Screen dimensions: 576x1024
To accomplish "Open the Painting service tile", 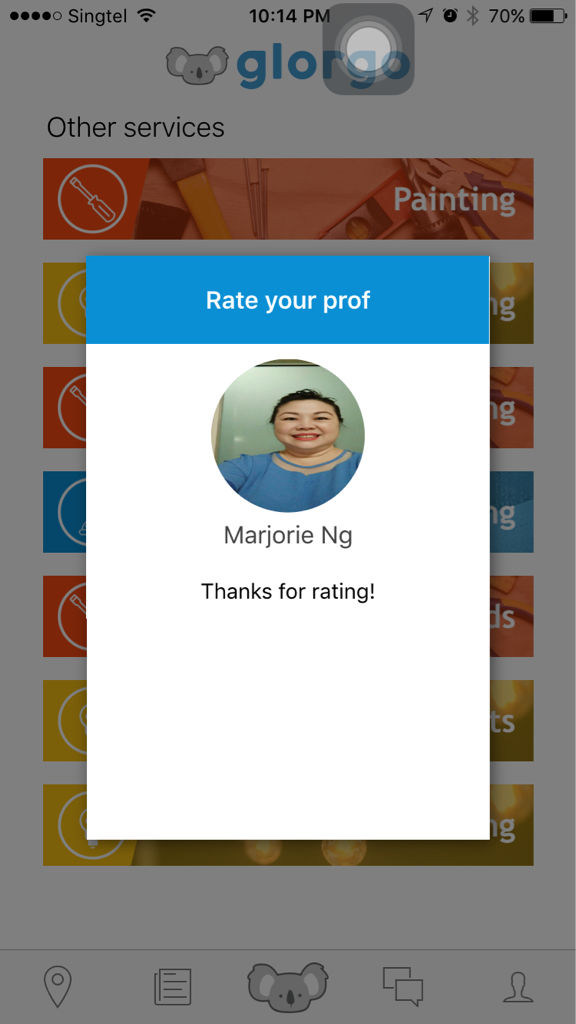I will tap(288, 199).
